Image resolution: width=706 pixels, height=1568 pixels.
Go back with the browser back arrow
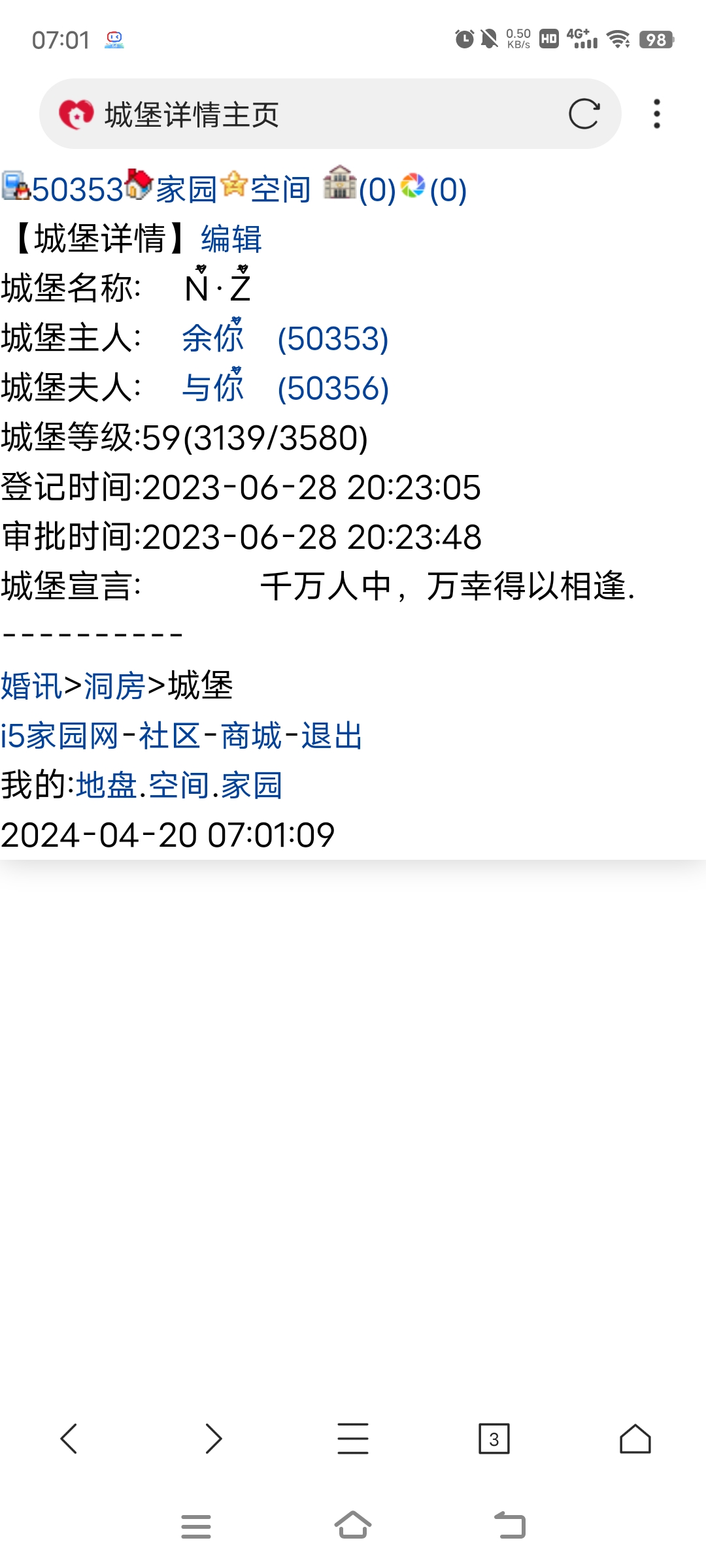pyautogui.click(x=69, y=1439)
